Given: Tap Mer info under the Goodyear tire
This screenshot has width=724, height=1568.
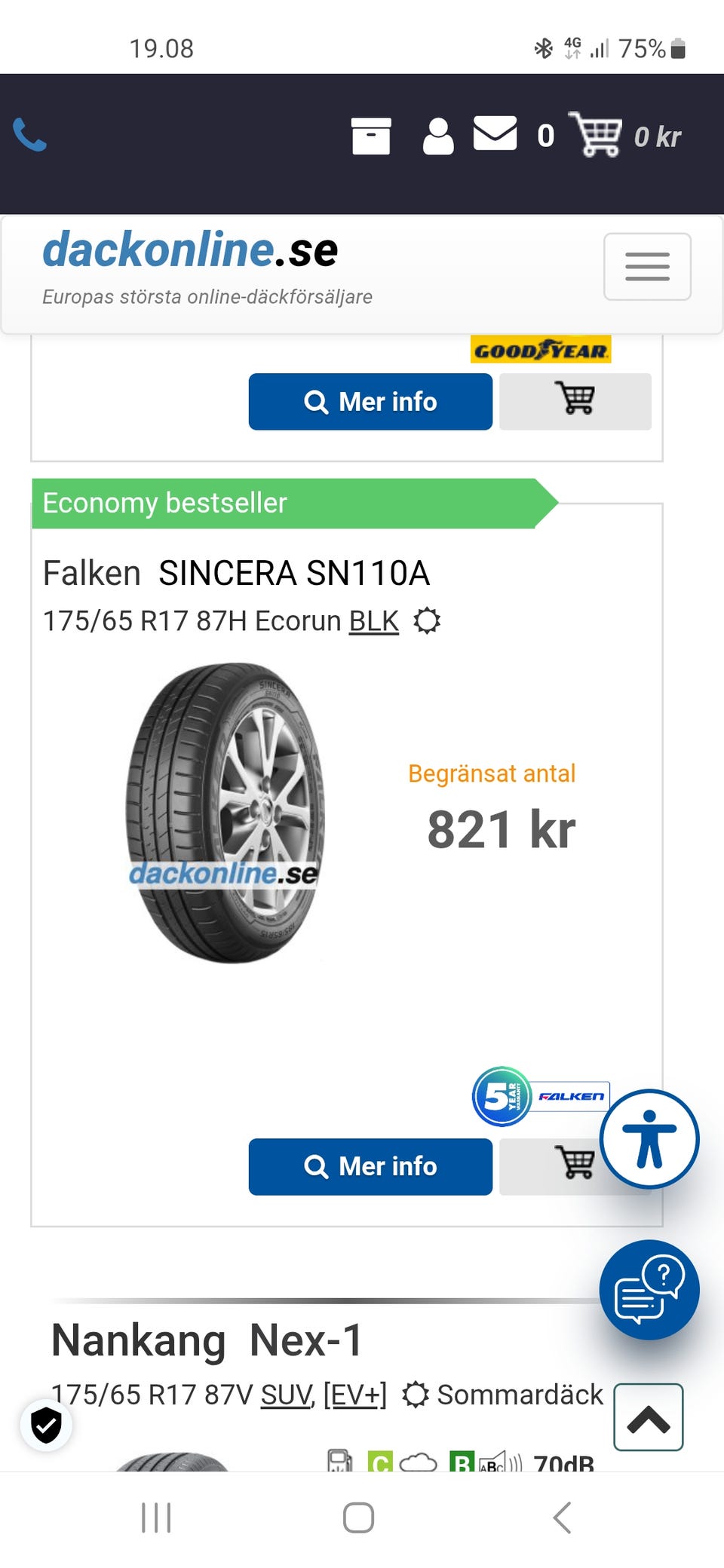Looking at the screenshot, I should (x=370, y=402).
